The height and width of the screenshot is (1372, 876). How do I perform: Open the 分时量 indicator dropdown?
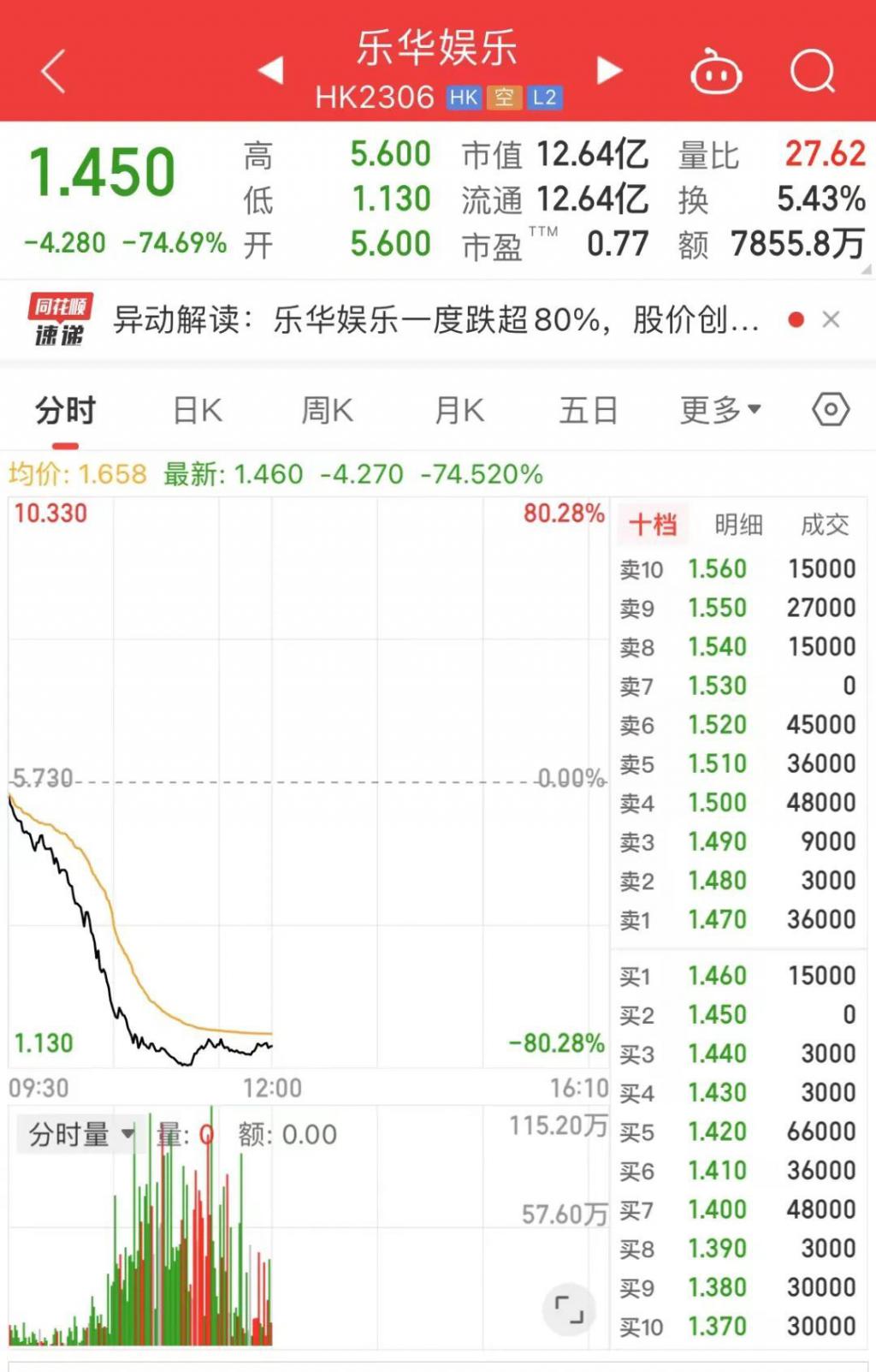pyautogui.click(x=80, y=1135)
